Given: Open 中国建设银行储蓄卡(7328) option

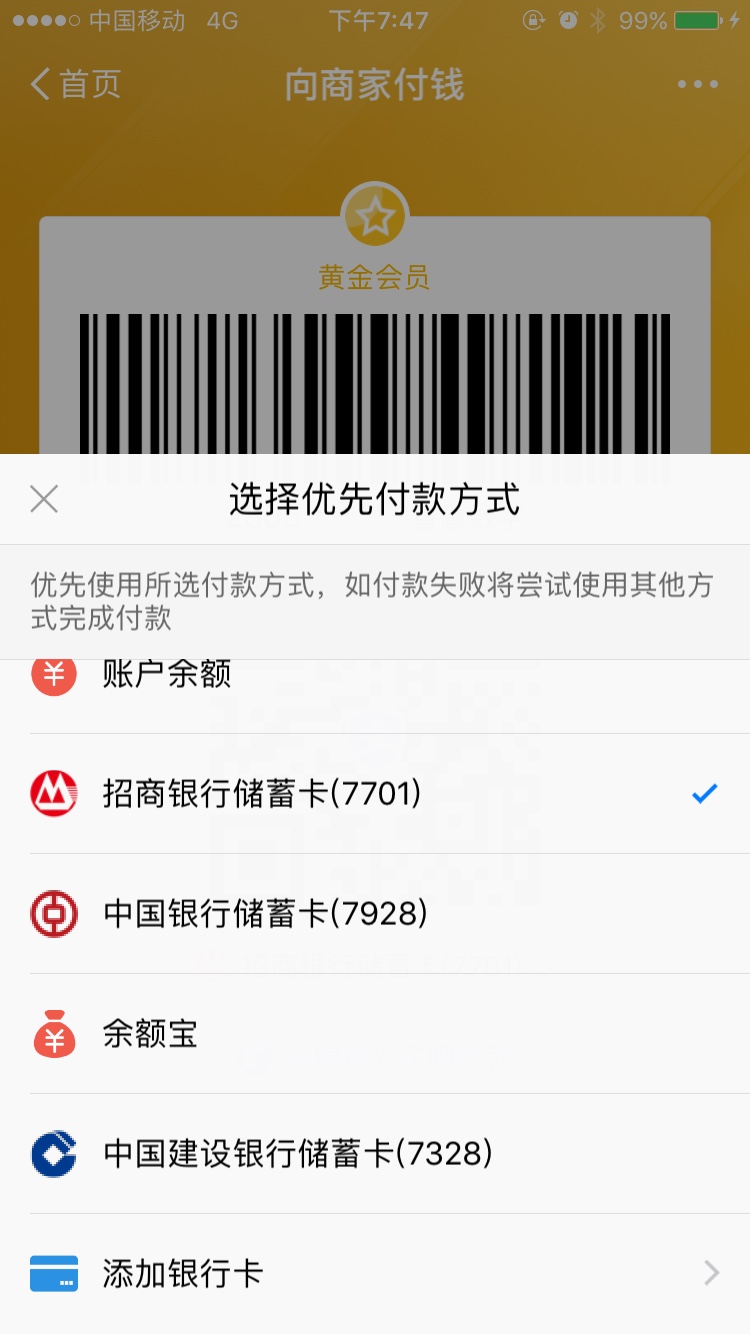Looking at the screenshot, I should [375, 1153].
